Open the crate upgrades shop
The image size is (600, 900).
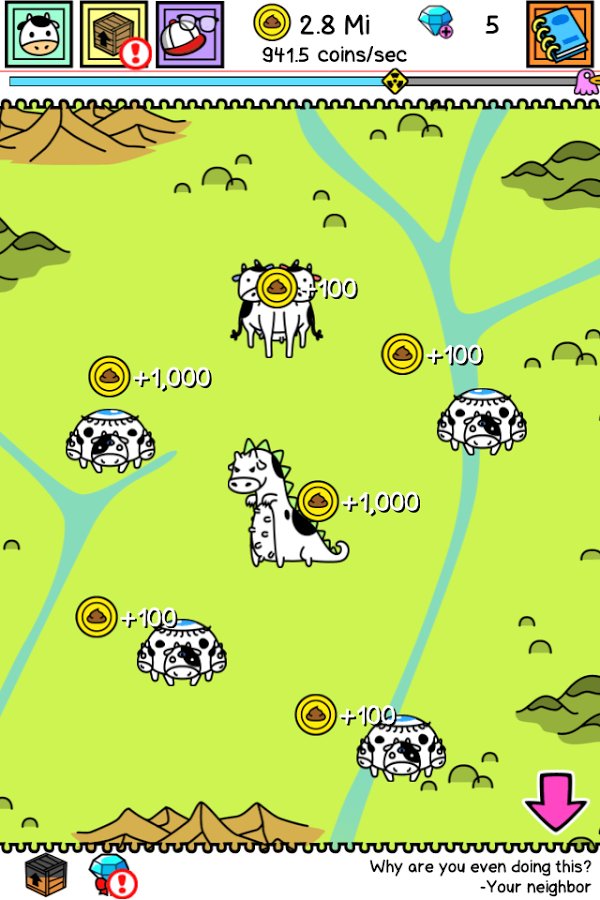click(113, 34)
